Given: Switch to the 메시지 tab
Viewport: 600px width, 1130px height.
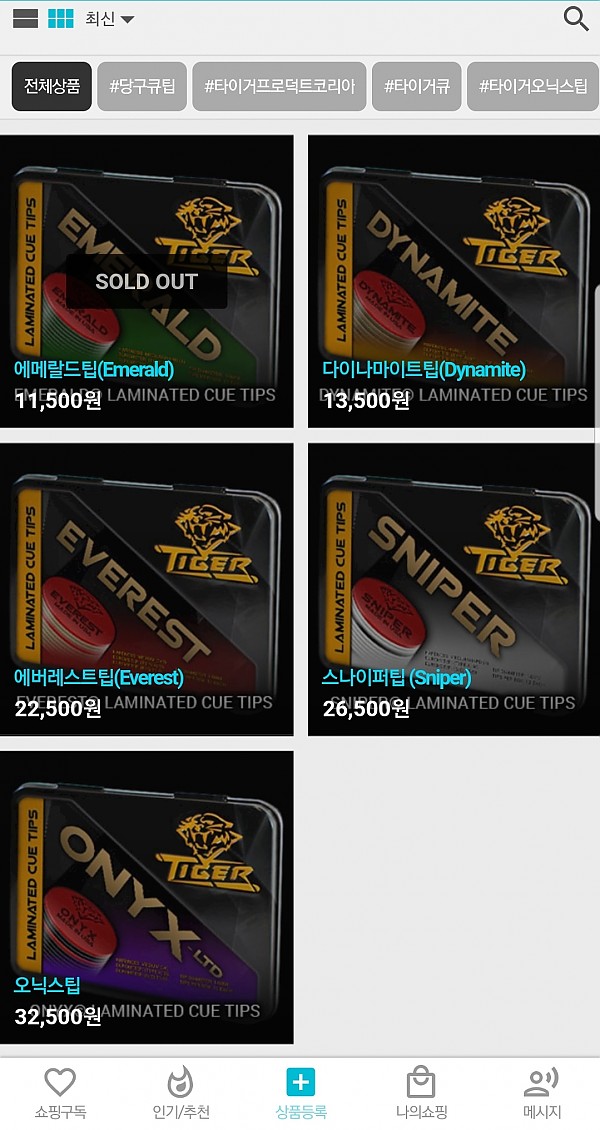Looking at the screenshot, I should [541, 1093].
